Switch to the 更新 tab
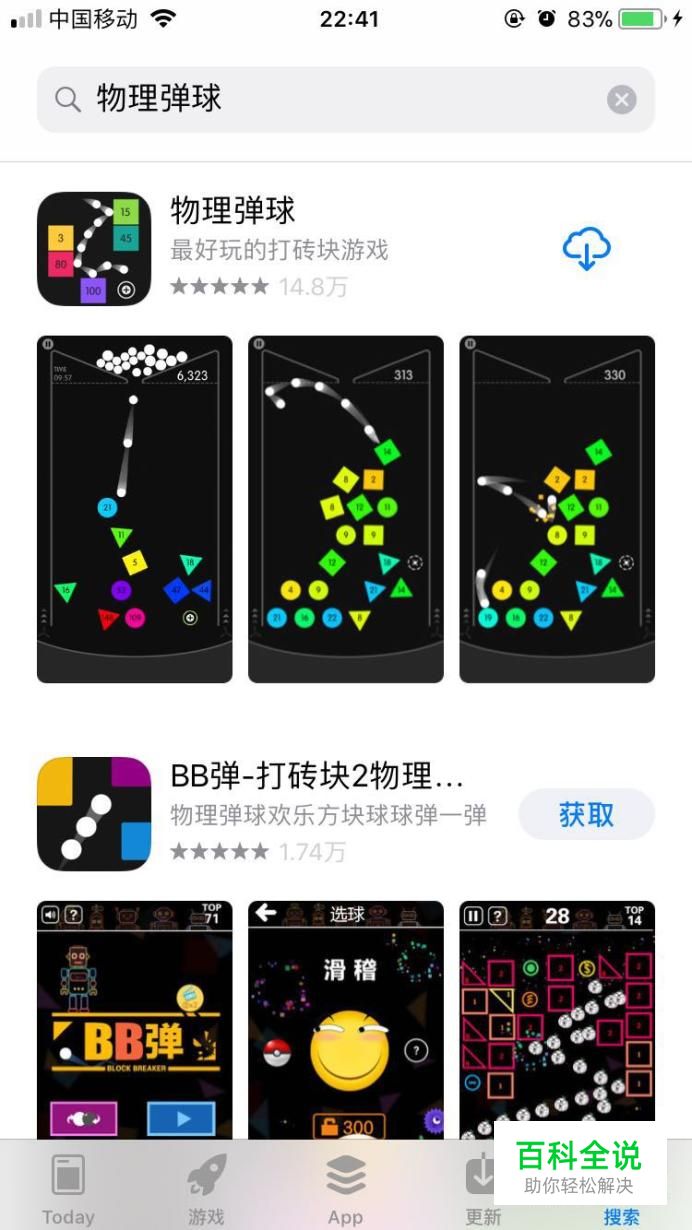 482,1188
